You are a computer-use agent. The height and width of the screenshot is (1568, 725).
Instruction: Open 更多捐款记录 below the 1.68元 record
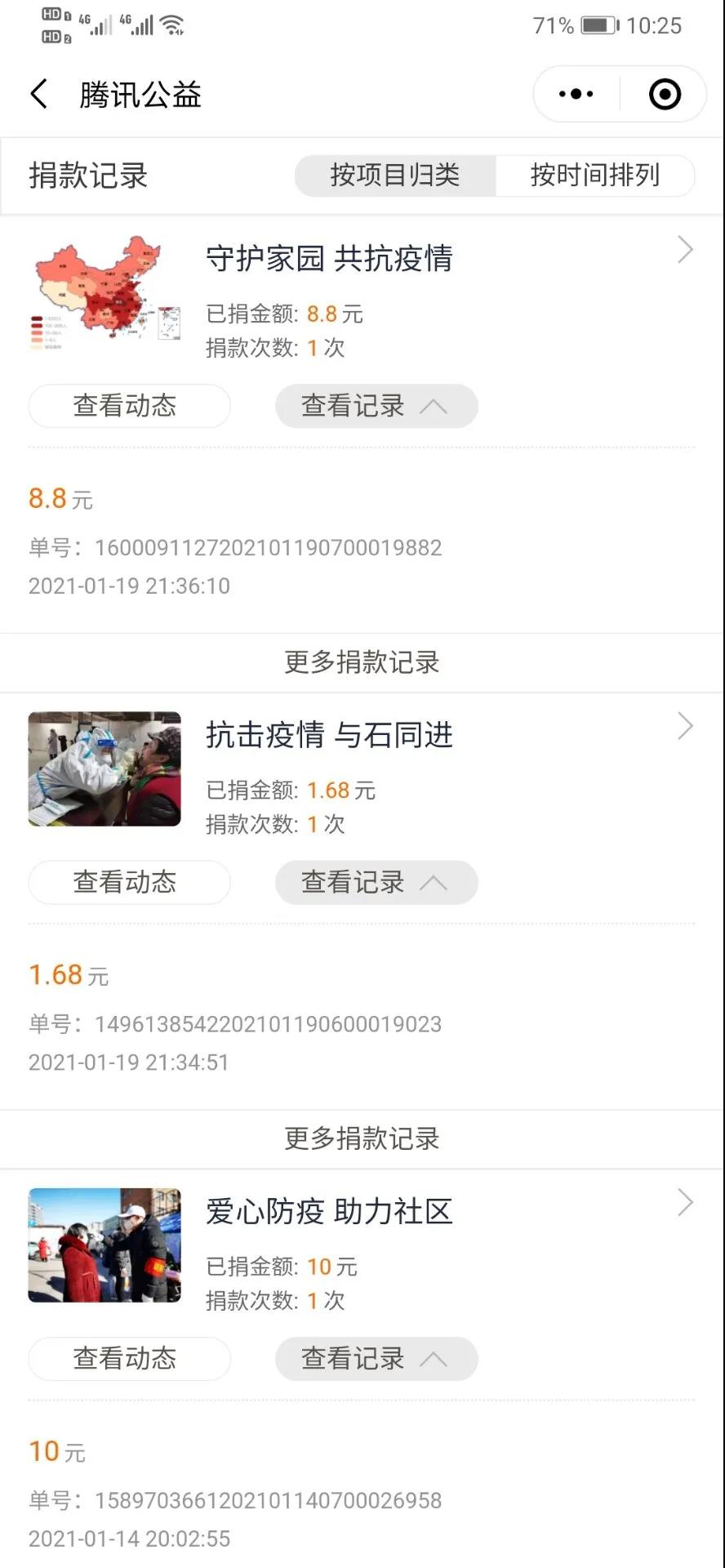click(362, 1138)
